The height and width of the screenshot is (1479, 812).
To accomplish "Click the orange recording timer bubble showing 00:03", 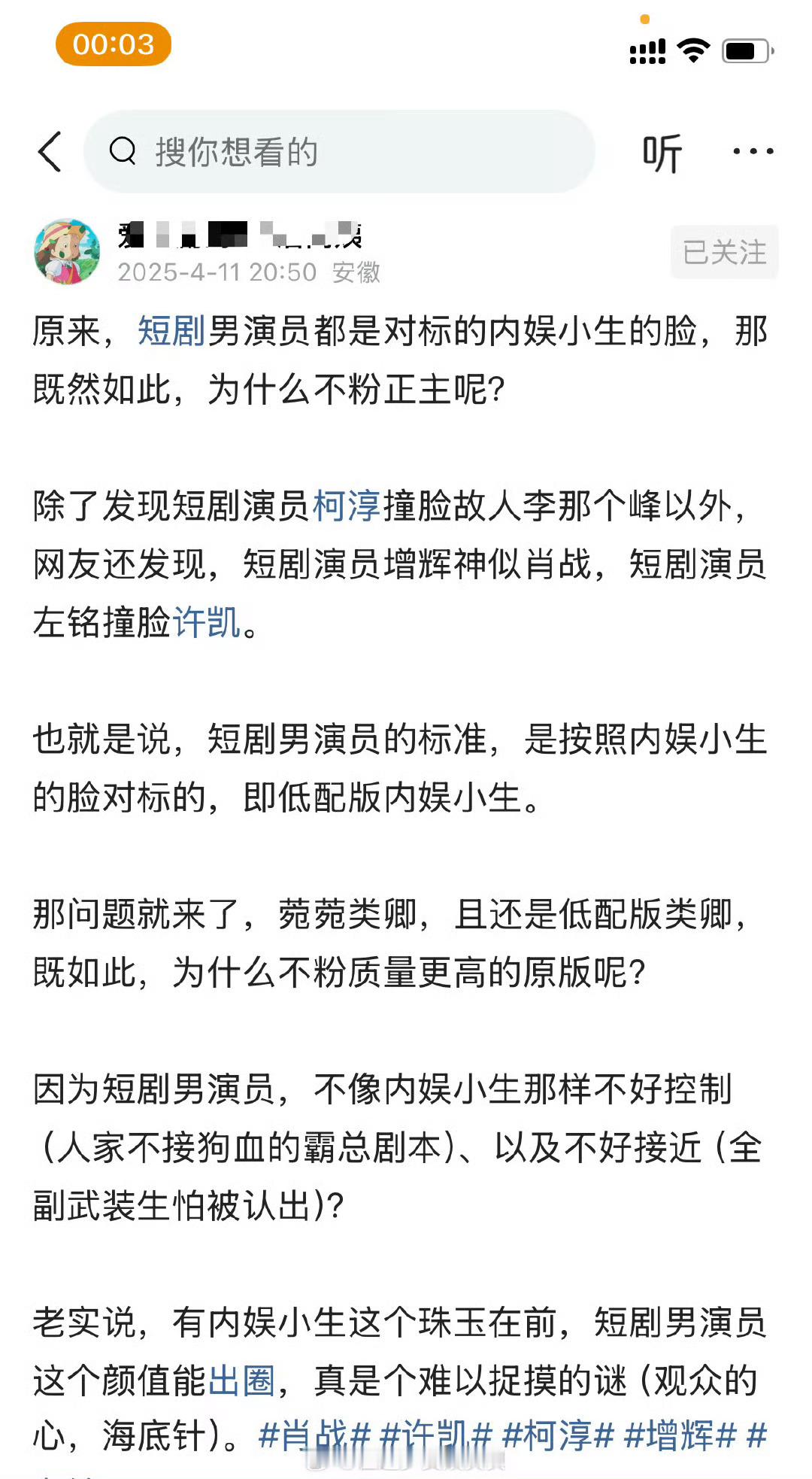I will pyautogui.click(x=114, y=45).
